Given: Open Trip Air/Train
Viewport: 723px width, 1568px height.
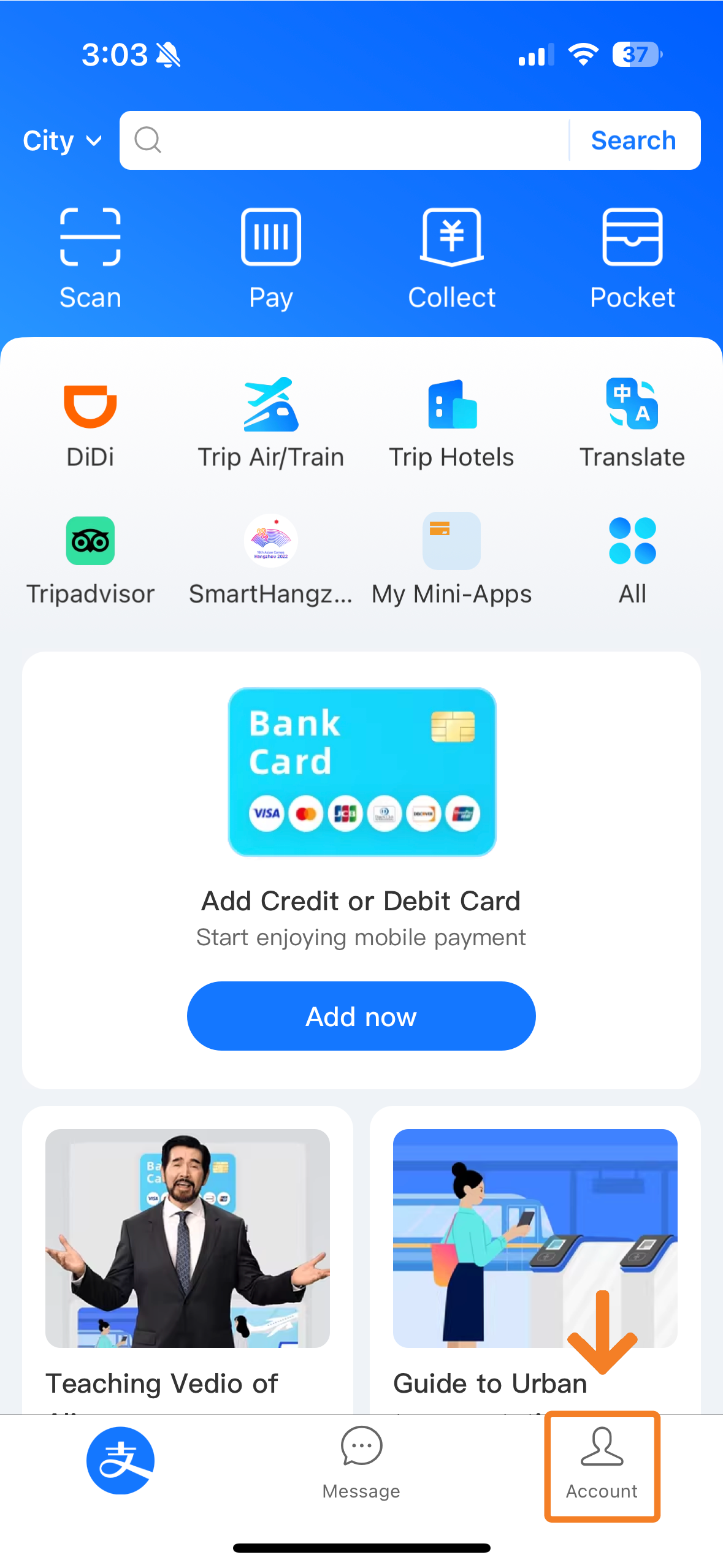Looking at the screenshot, I should [x=270, y=423].
